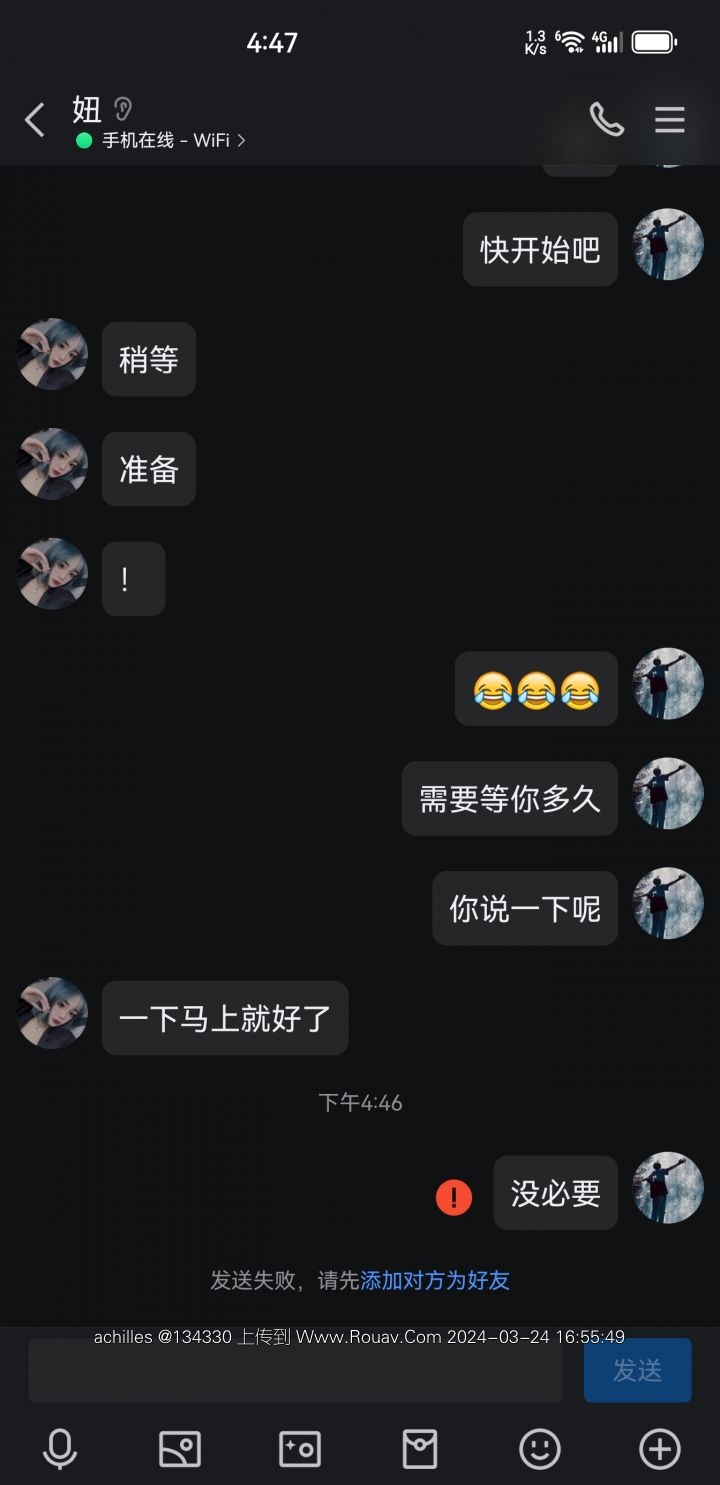Tap the 添加对方为好友 link
720x1485 pixels.
pos(435,1280)
